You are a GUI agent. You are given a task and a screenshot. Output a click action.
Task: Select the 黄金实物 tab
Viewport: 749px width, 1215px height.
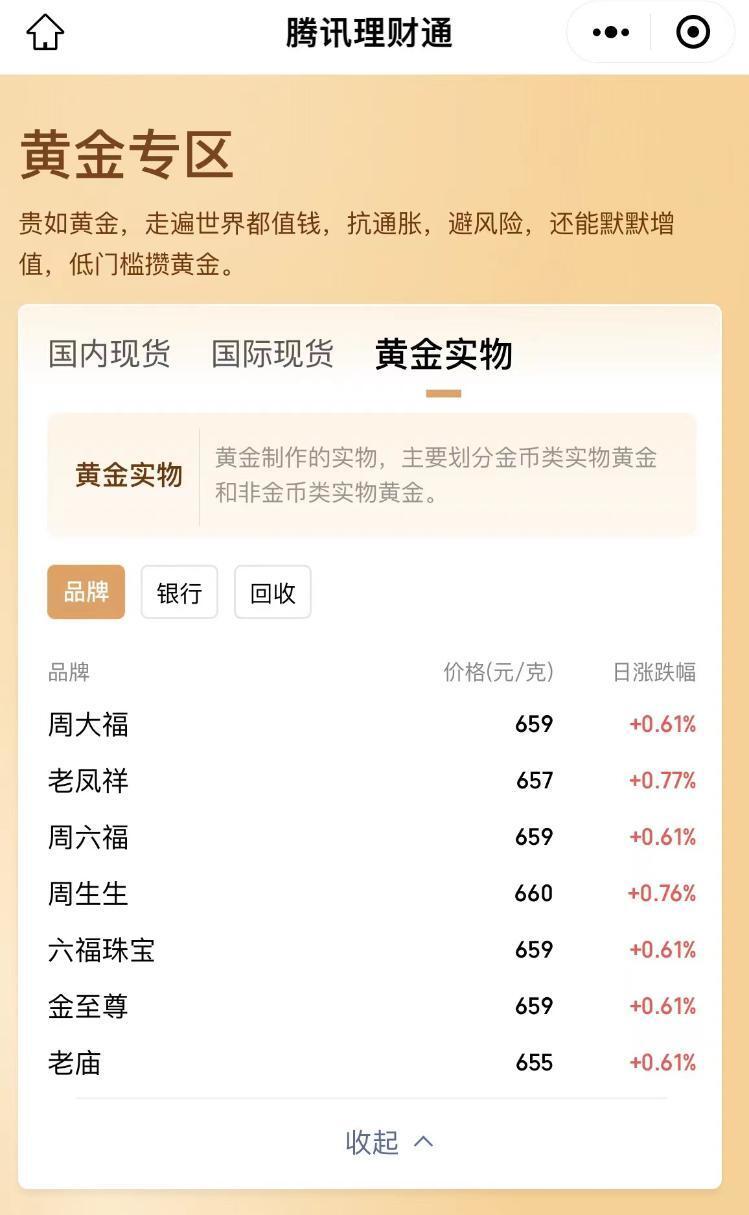click(445, 354)
